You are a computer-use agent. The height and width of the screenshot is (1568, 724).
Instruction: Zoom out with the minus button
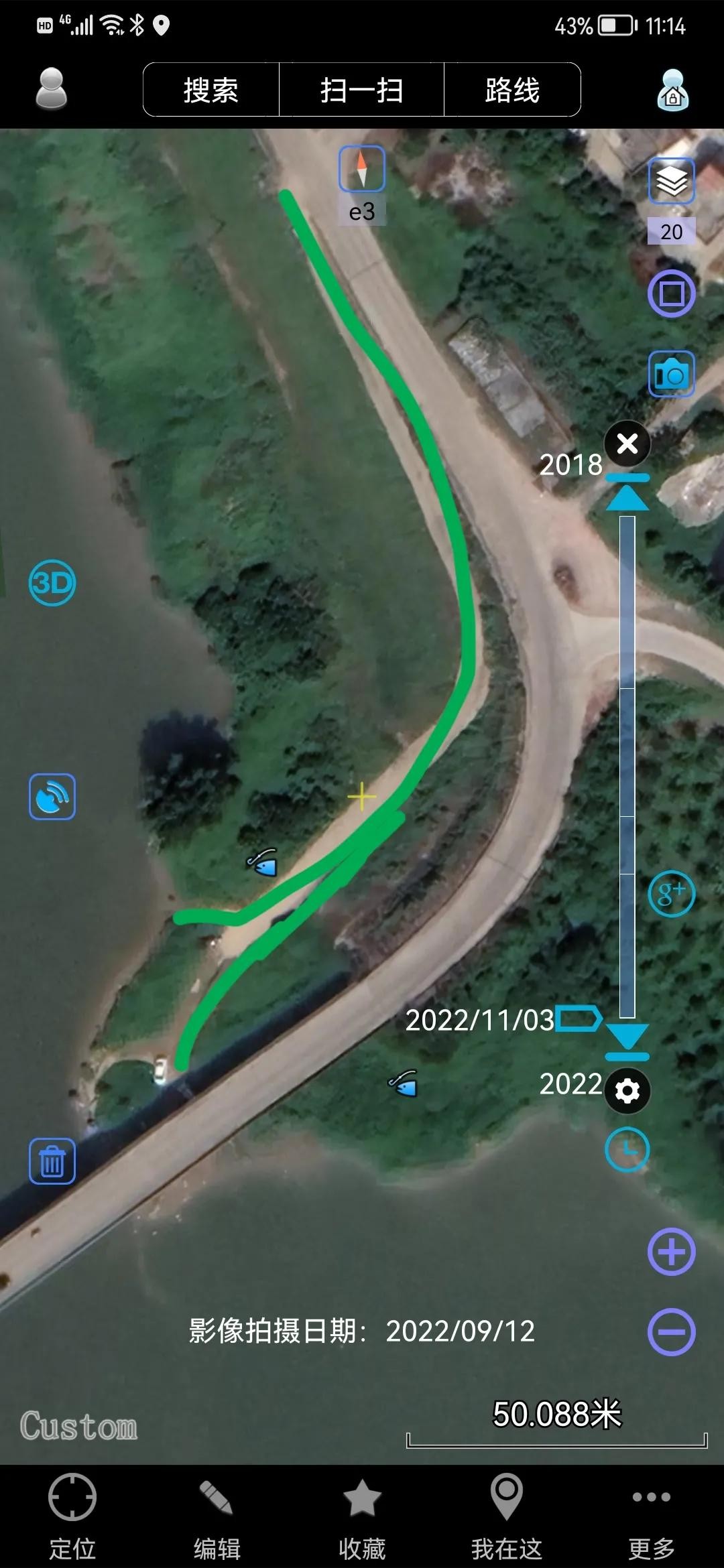[671, 1331]
